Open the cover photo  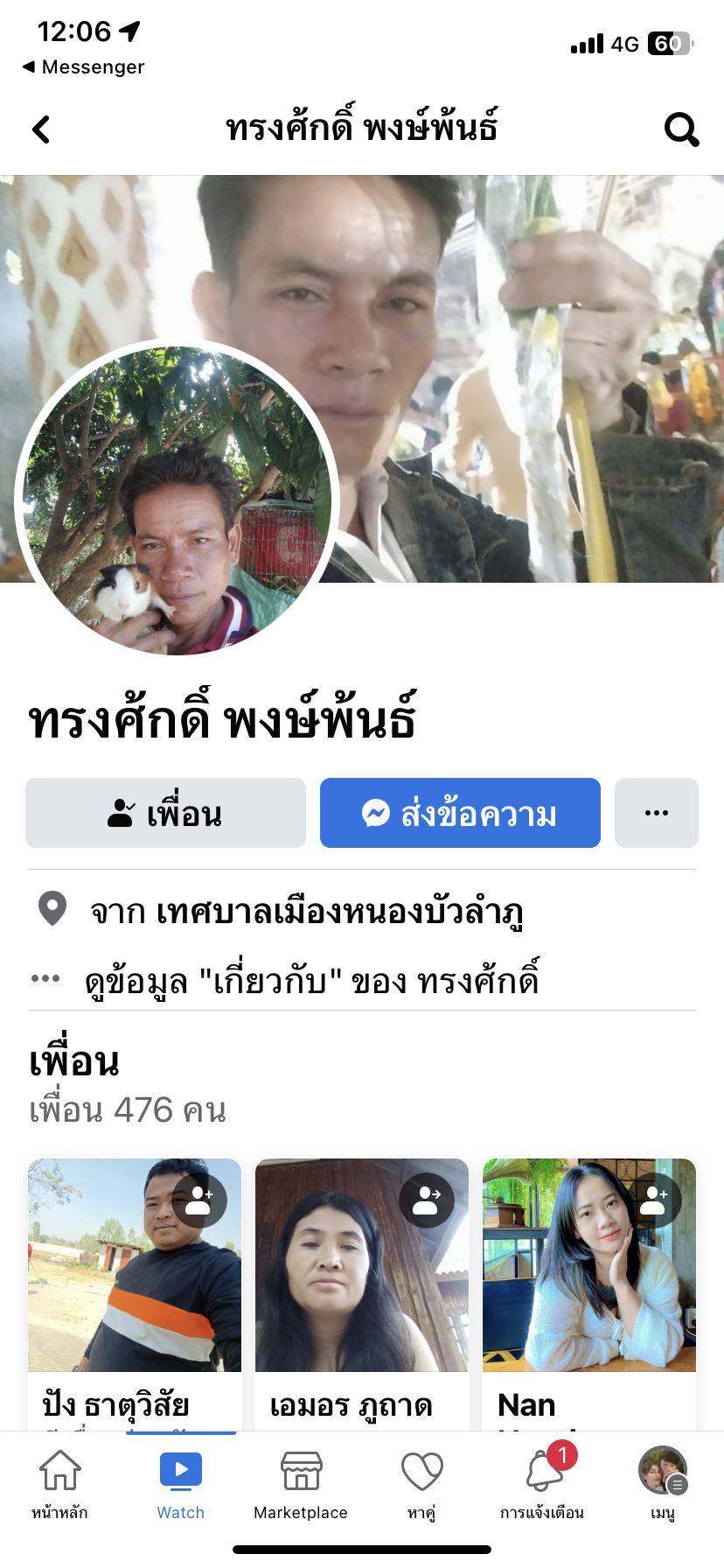pos(525,350)
